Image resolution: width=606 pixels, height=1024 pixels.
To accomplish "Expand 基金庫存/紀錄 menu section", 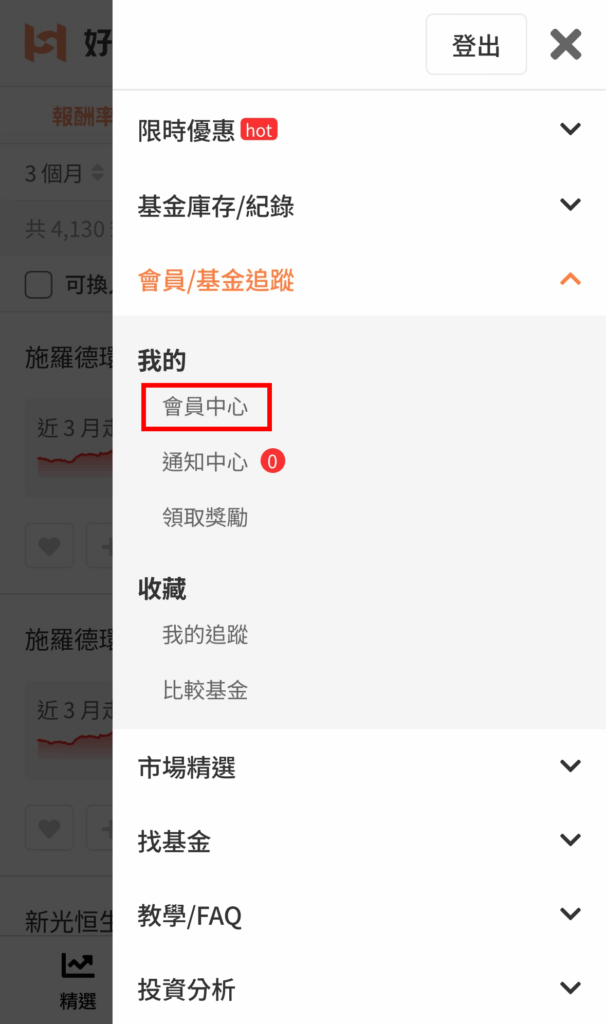I will 359,206.
